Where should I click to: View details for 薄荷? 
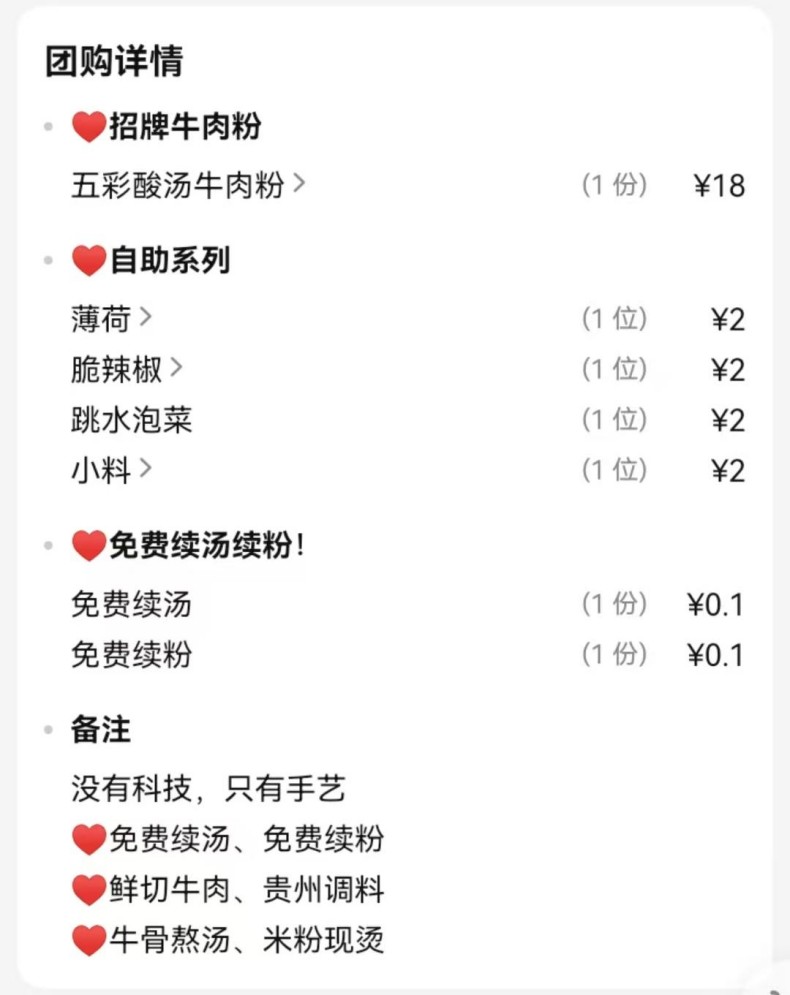(x=111, y=319)
